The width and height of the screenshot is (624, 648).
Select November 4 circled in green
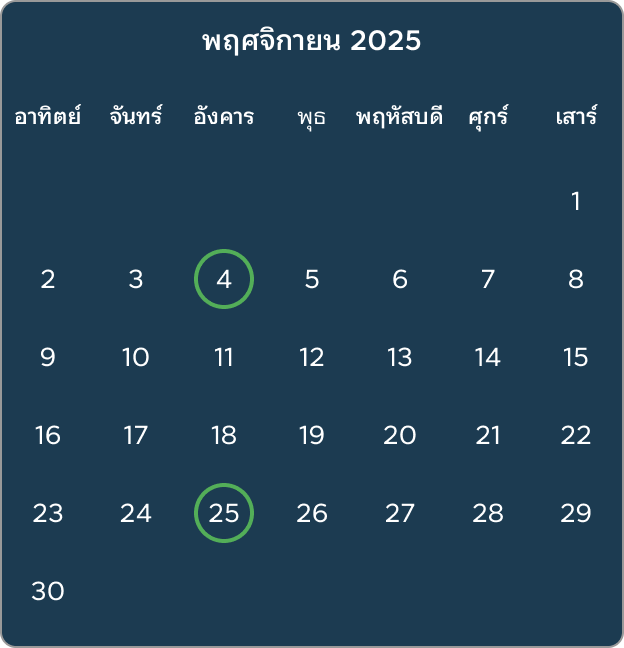click(x=224, y=279)
